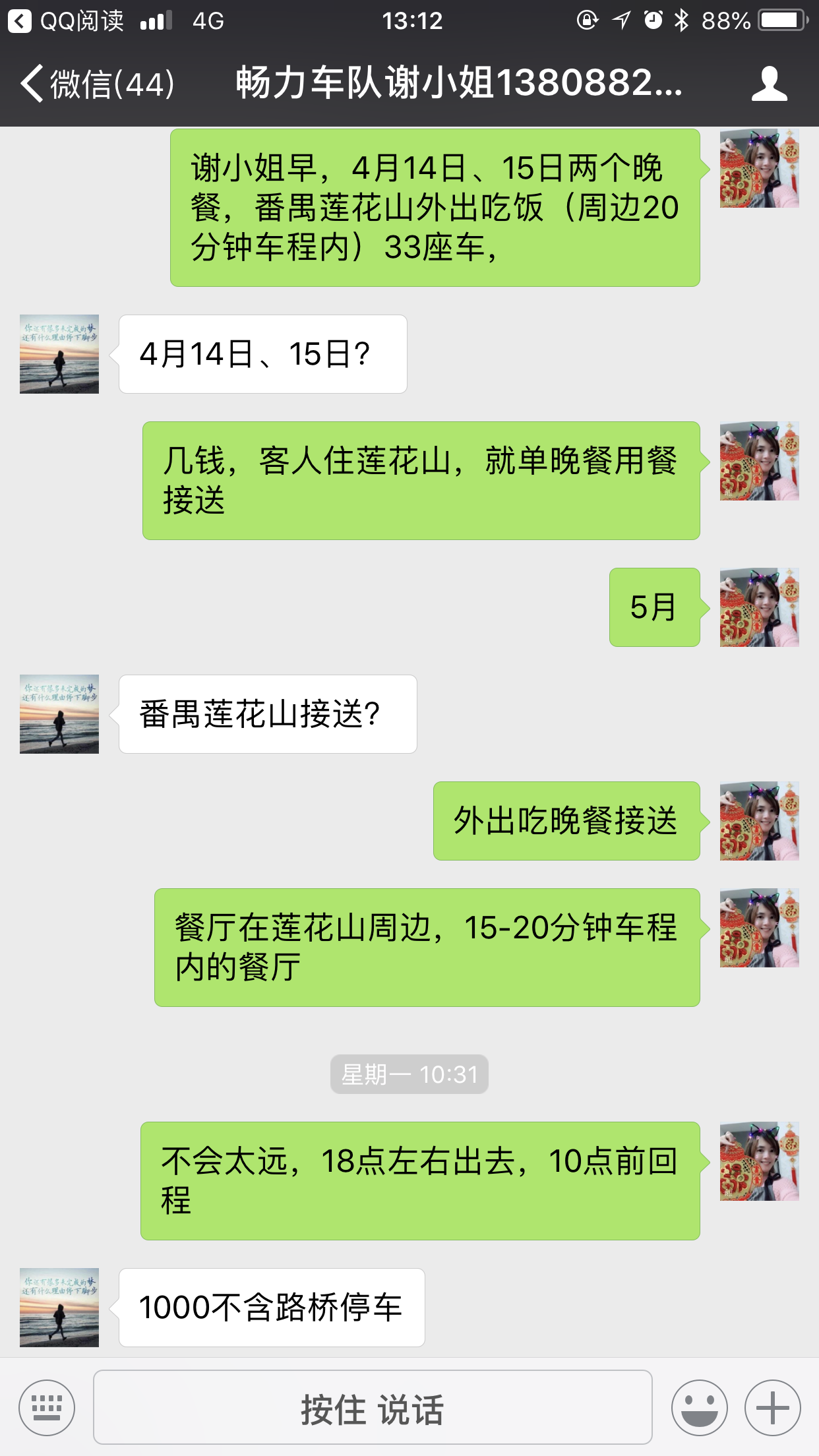
Task: Open my avatar beside the 5月 message
Action: pyautogui.click(x=759, y=607)
